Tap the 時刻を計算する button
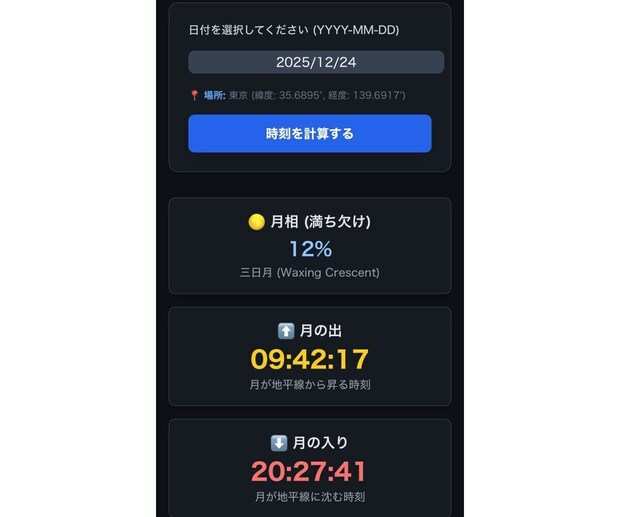The image size is (620, 517). click(310, 134)
